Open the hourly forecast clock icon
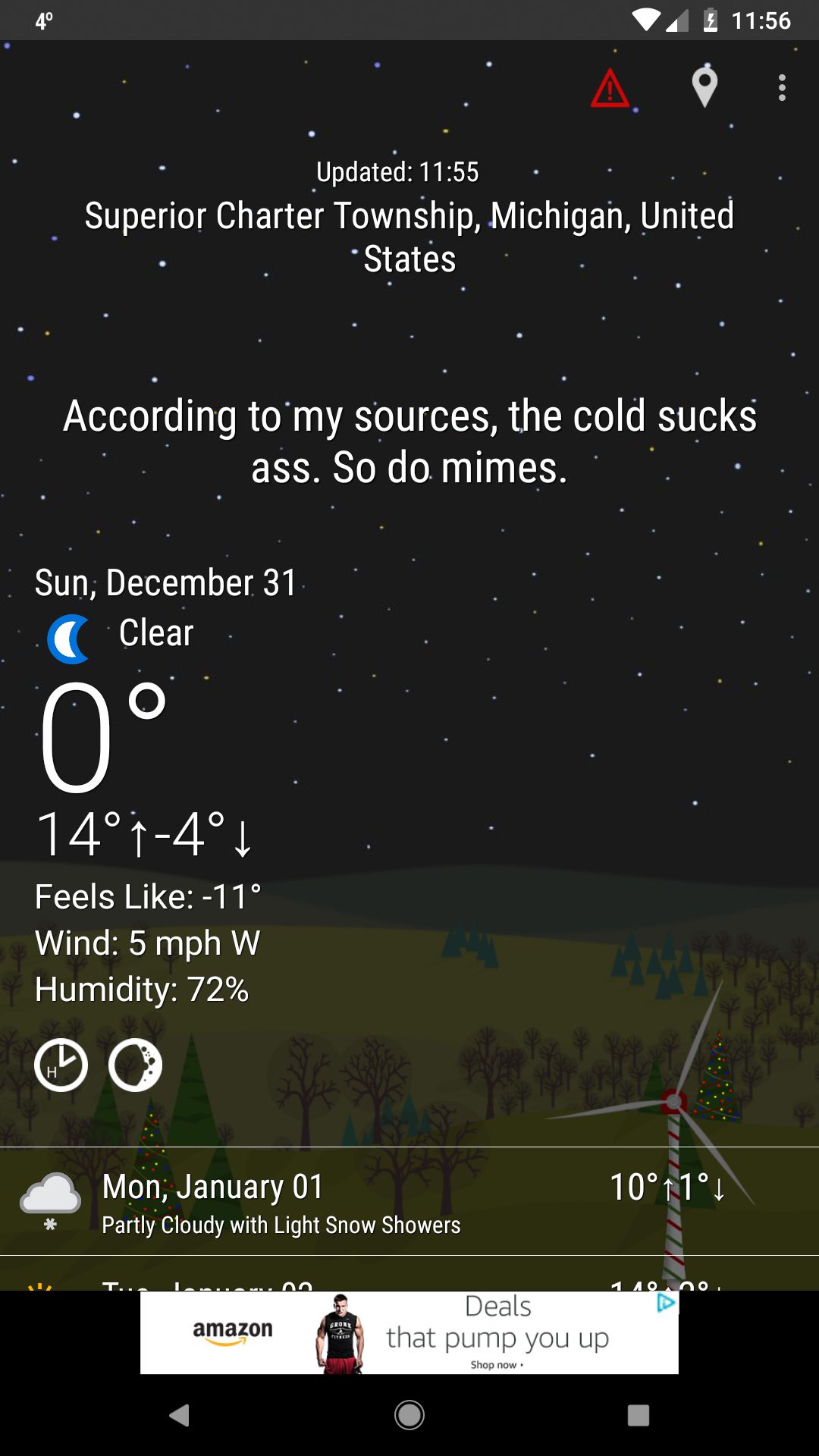Viewport: 819px width, 1456px height. click(61, 1065)
